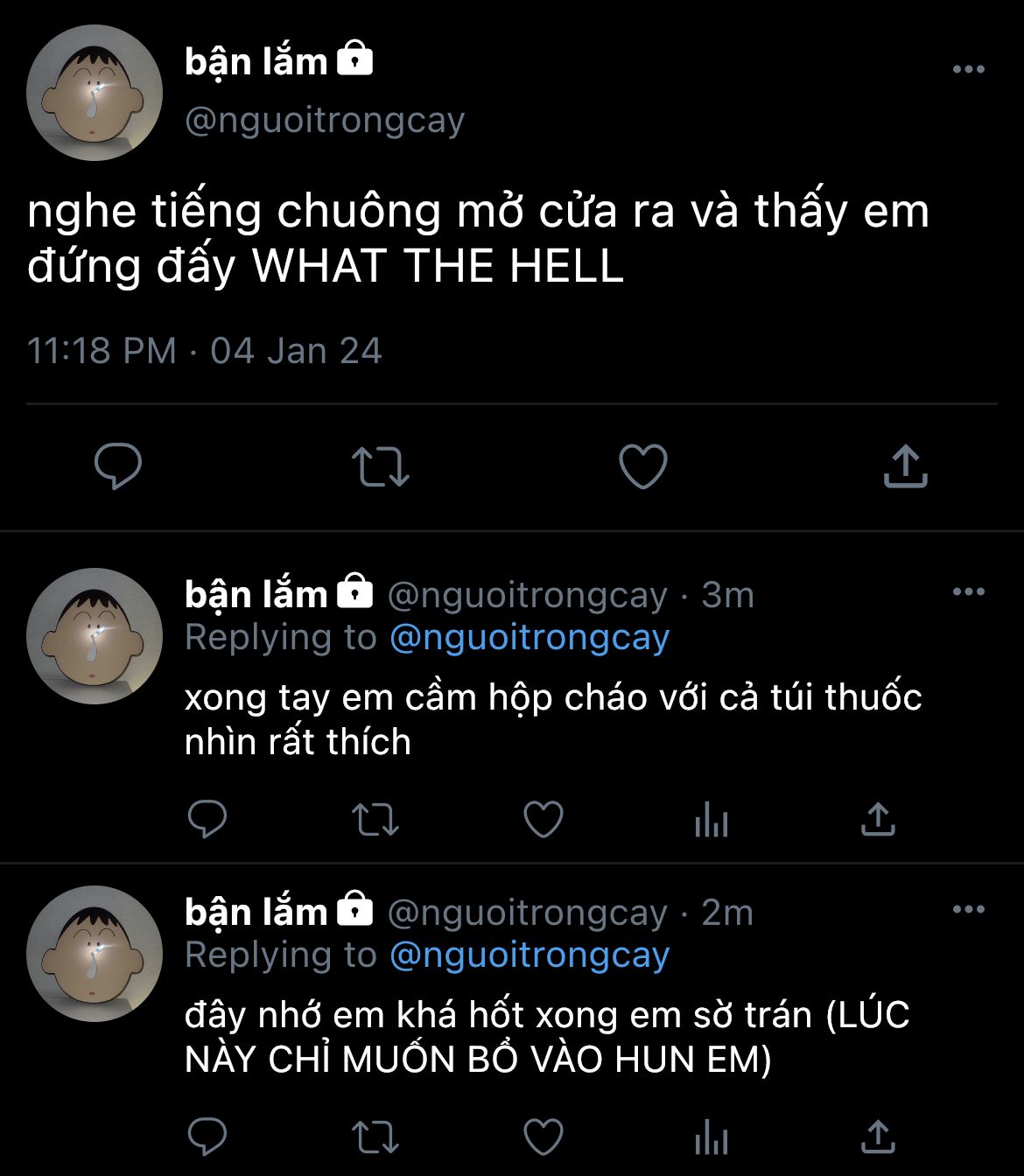Retweet the "nghe tiếng chuông" tweet

click(x=381, y=466)
